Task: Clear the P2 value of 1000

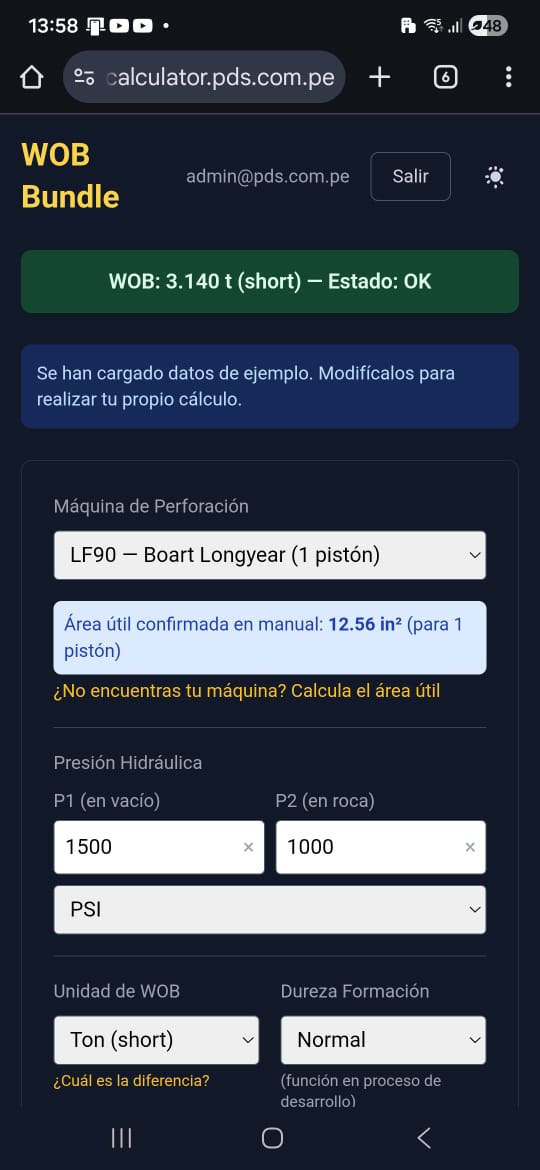Action: coord(470,847)
